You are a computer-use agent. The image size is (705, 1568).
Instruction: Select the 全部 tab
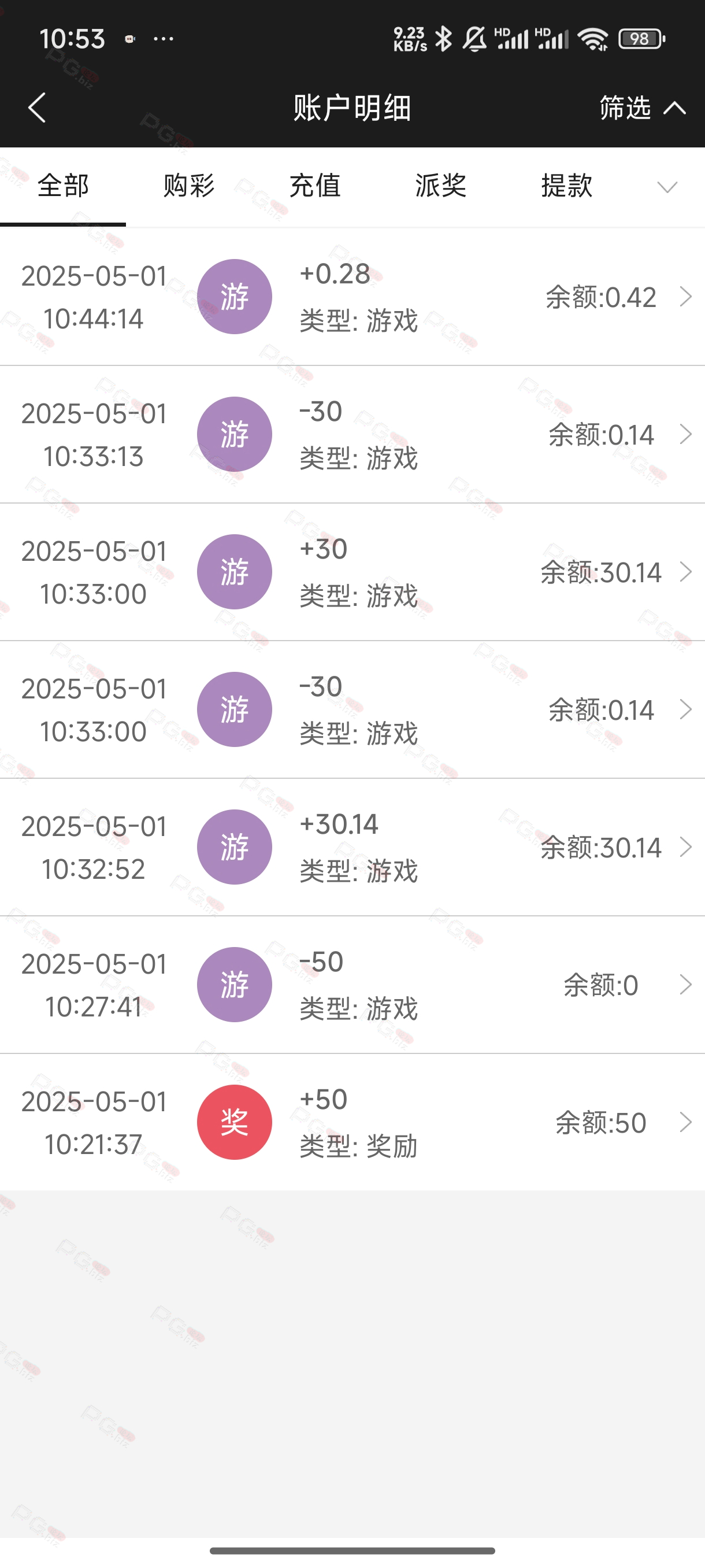pos(62,186)
